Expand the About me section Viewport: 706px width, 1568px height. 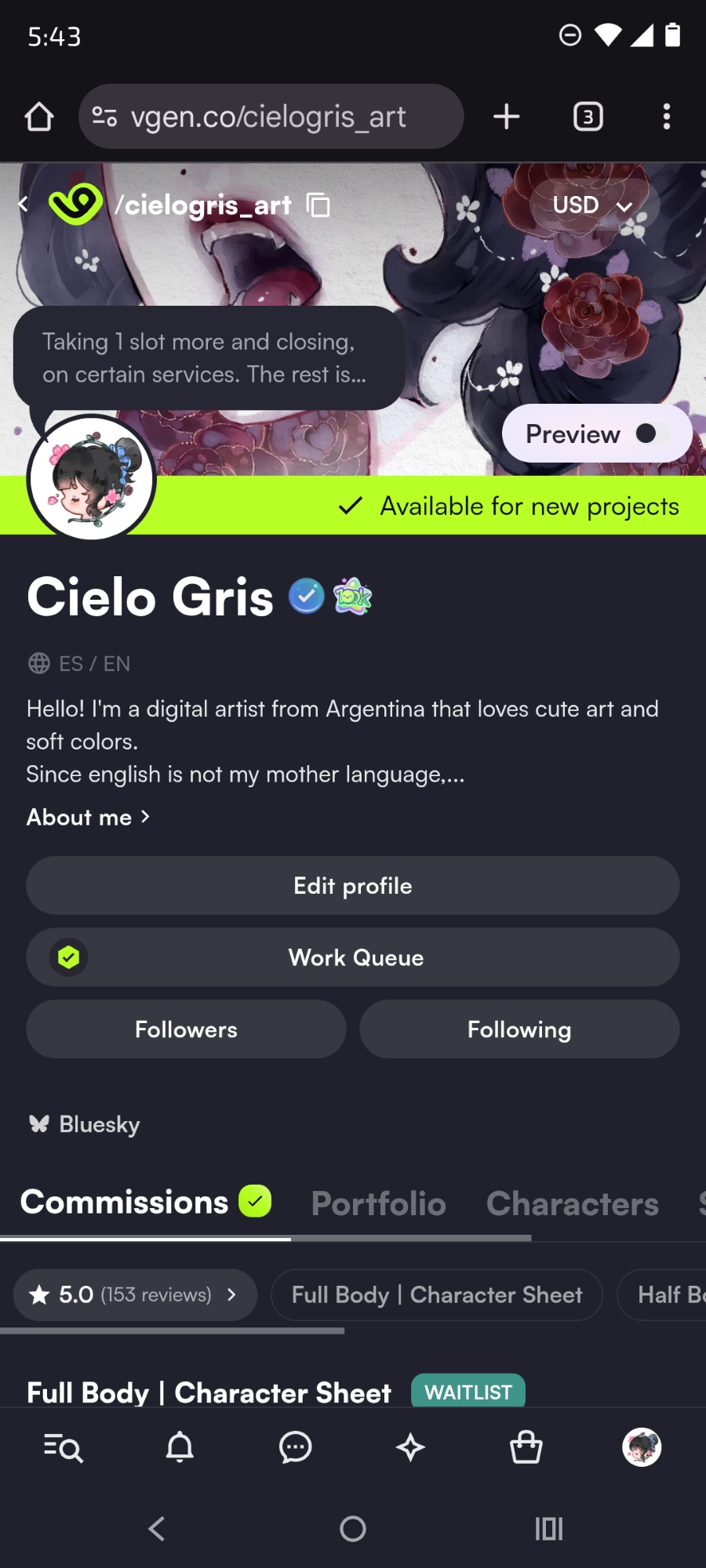(88, 817)
